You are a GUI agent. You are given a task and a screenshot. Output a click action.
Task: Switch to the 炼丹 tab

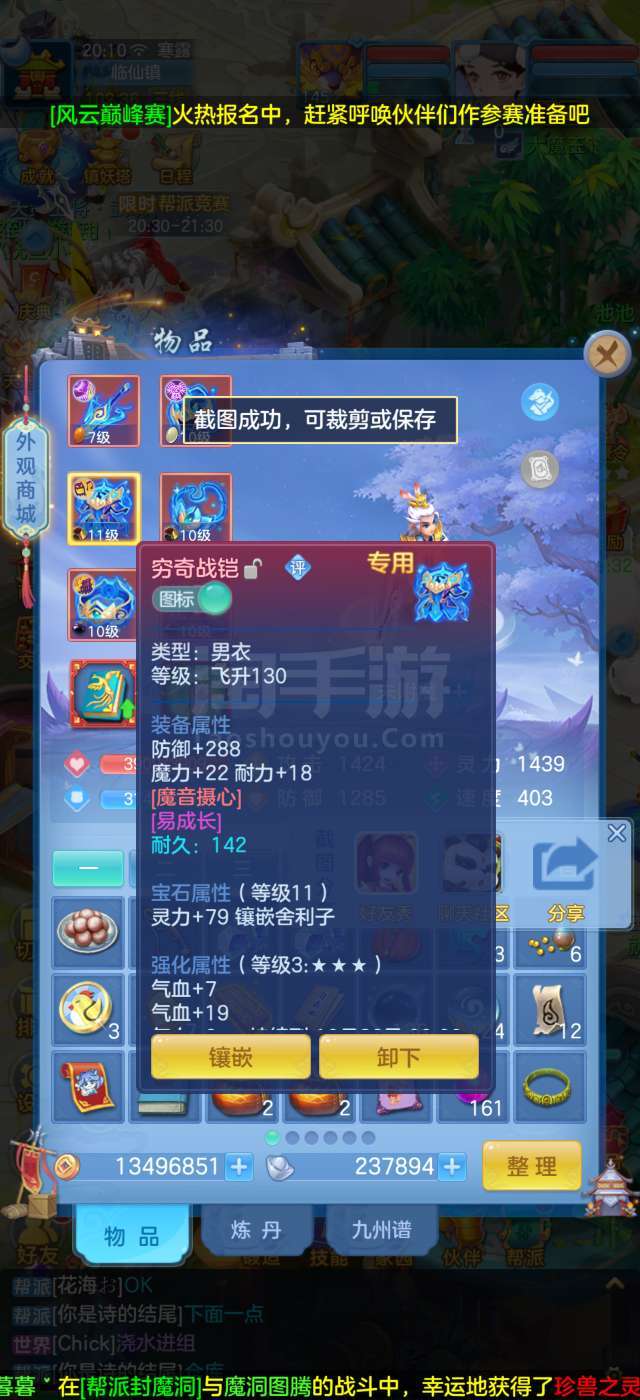pyautogui.click(x=256, y=1230)
